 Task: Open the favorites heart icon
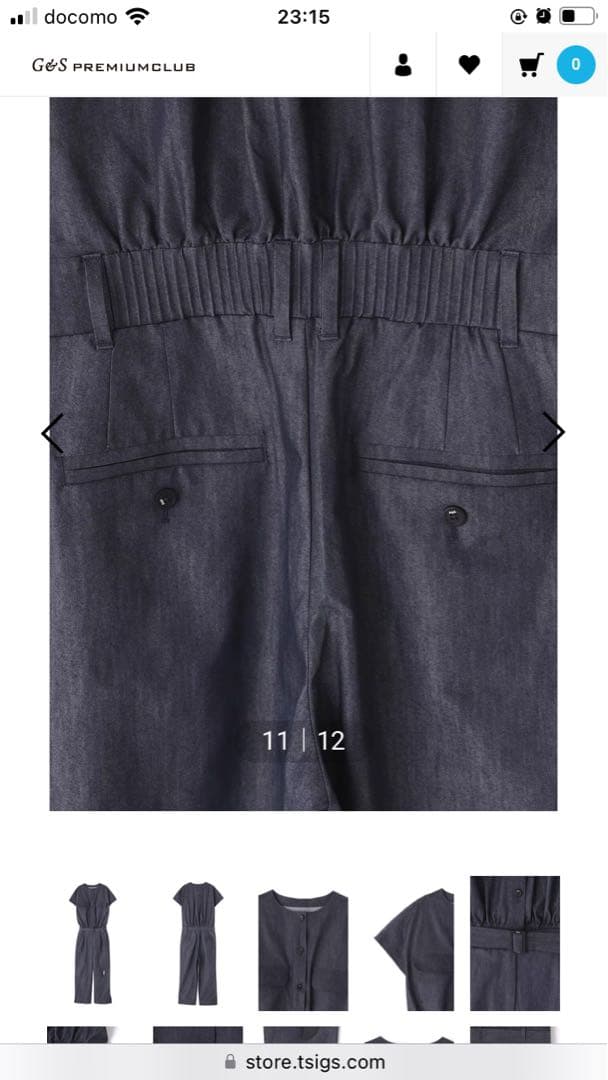[469, 65]
